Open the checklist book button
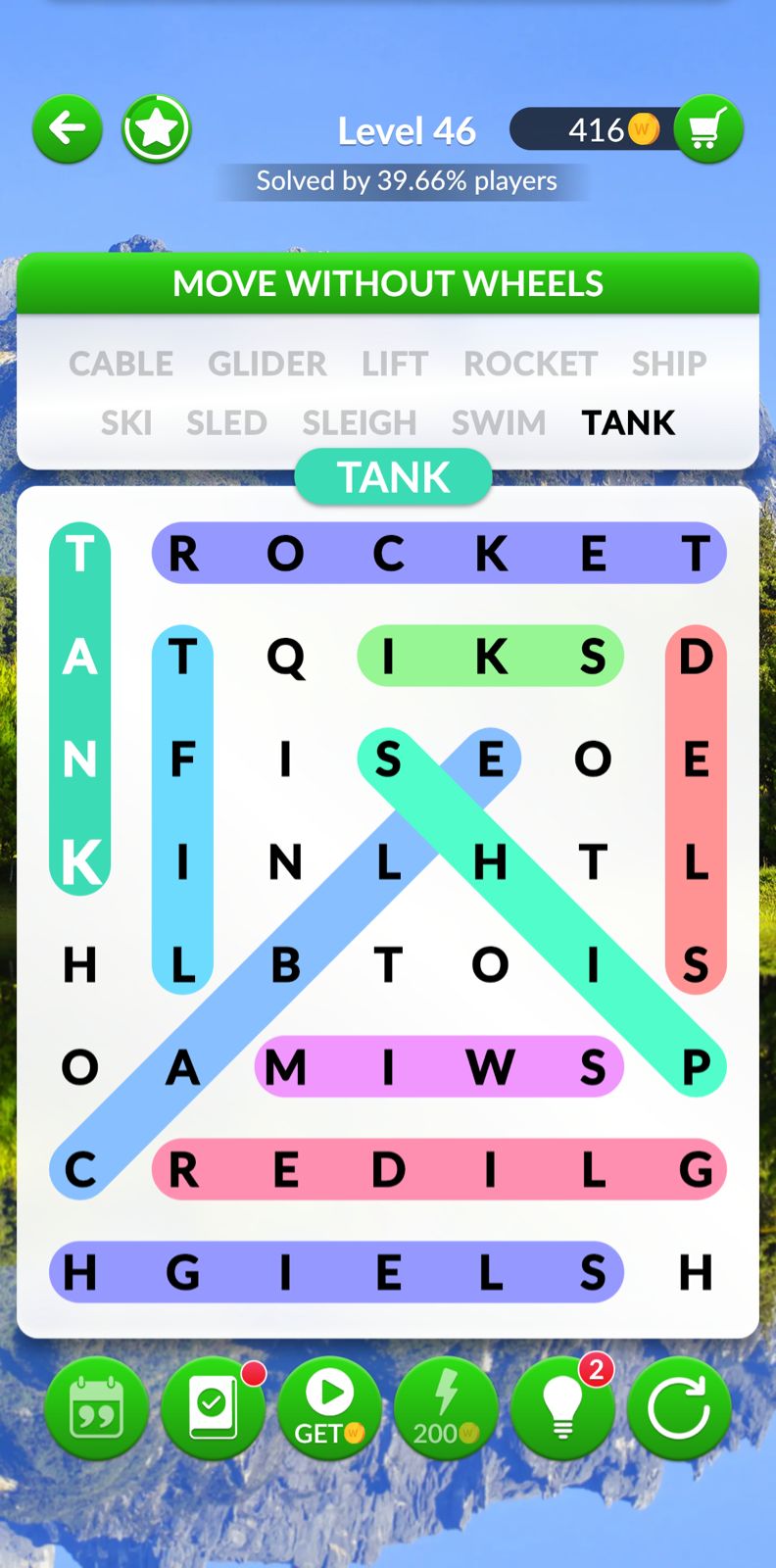Screen dimensions: 776x1568 214,1409
